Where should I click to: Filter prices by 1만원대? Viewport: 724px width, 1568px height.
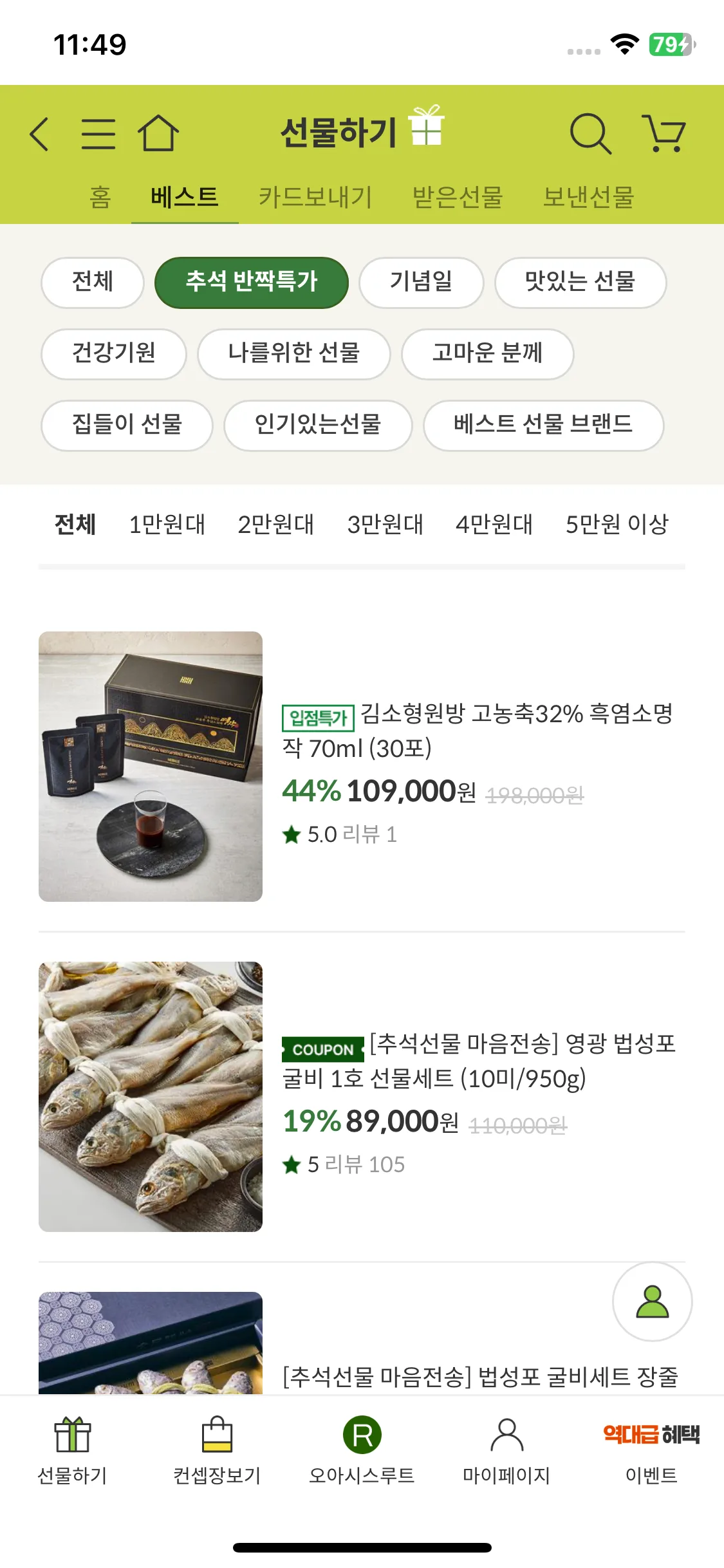point(167,525)
